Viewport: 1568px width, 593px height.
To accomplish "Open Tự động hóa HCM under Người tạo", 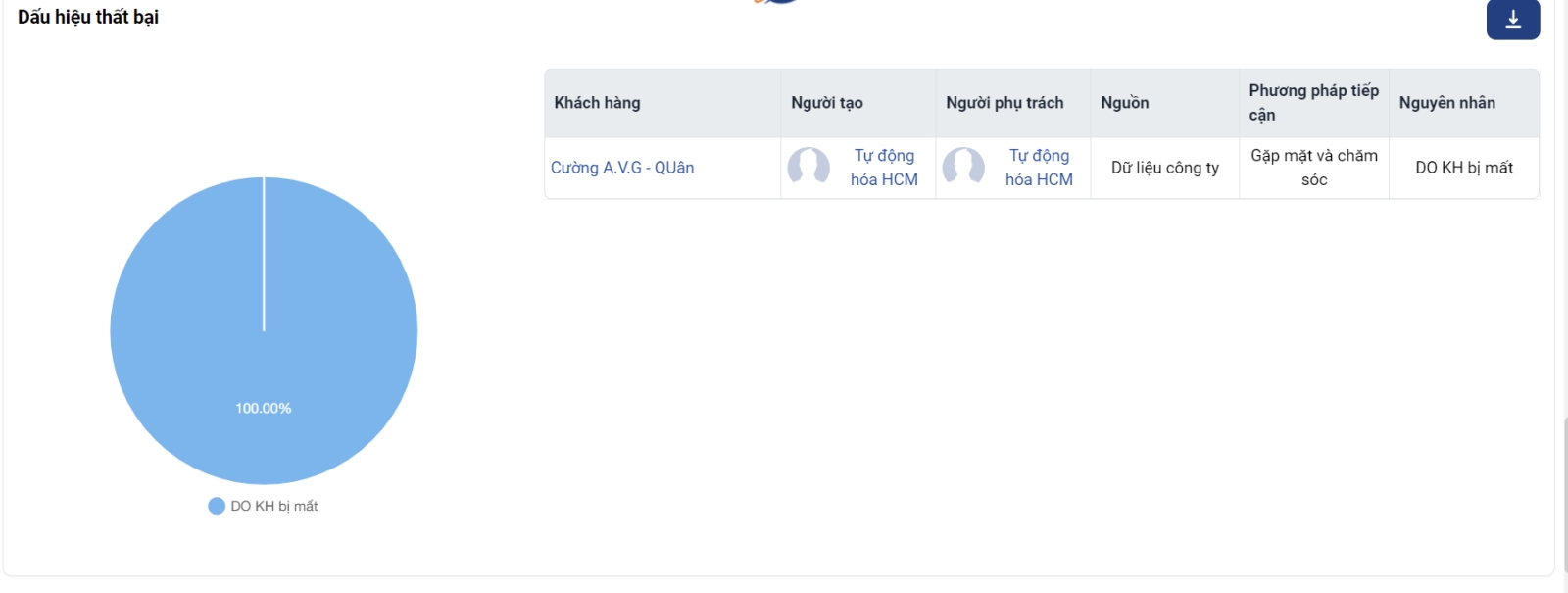I will (883, 168).
